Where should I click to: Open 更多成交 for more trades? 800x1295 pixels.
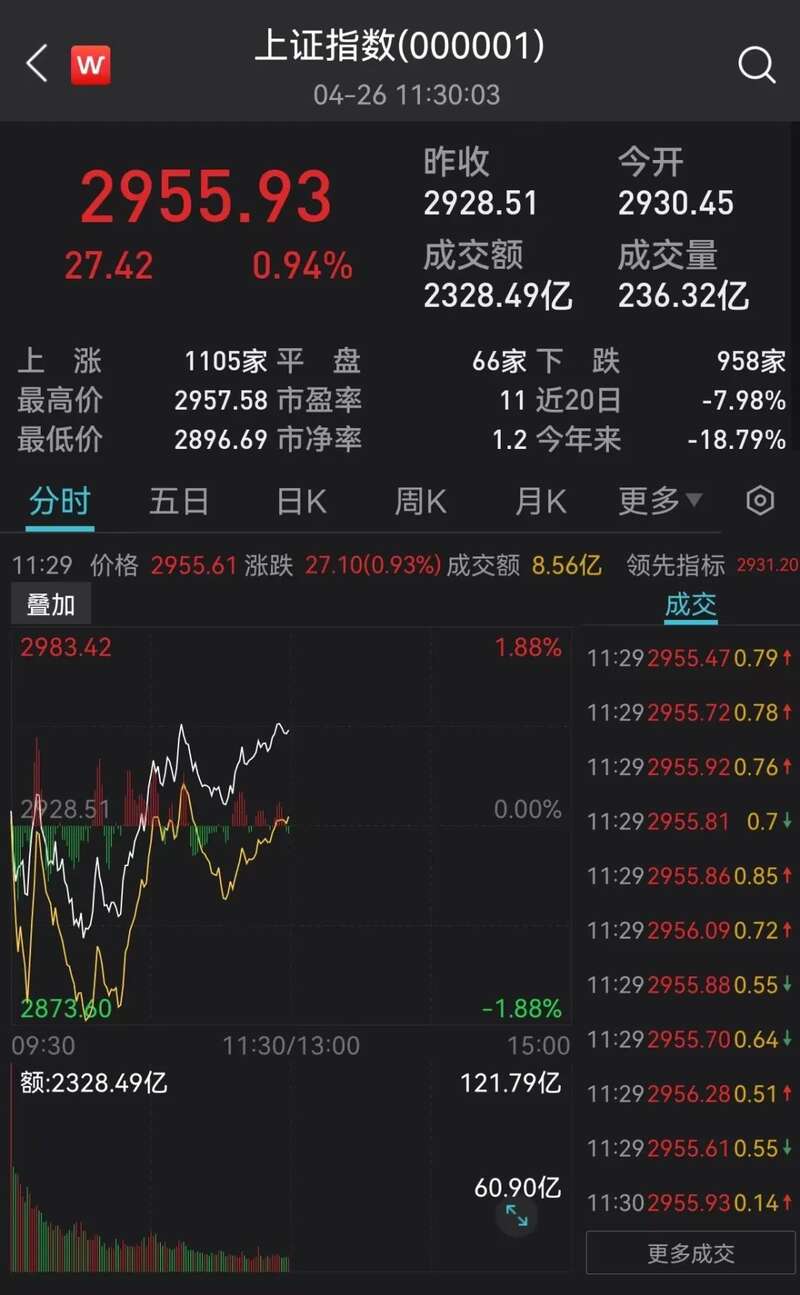coord(691,1253)
